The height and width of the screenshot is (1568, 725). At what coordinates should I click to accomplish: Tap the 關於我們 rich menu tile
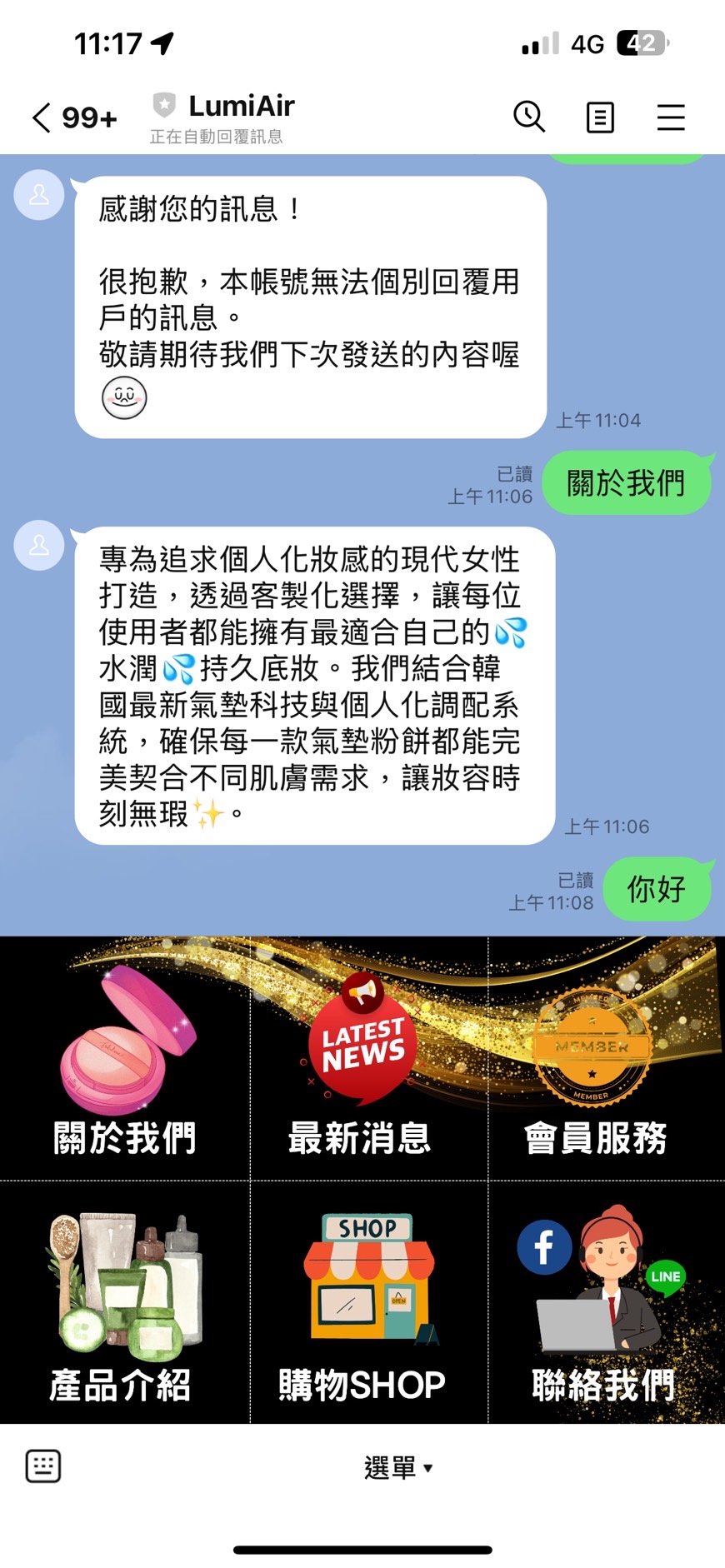125,1060
